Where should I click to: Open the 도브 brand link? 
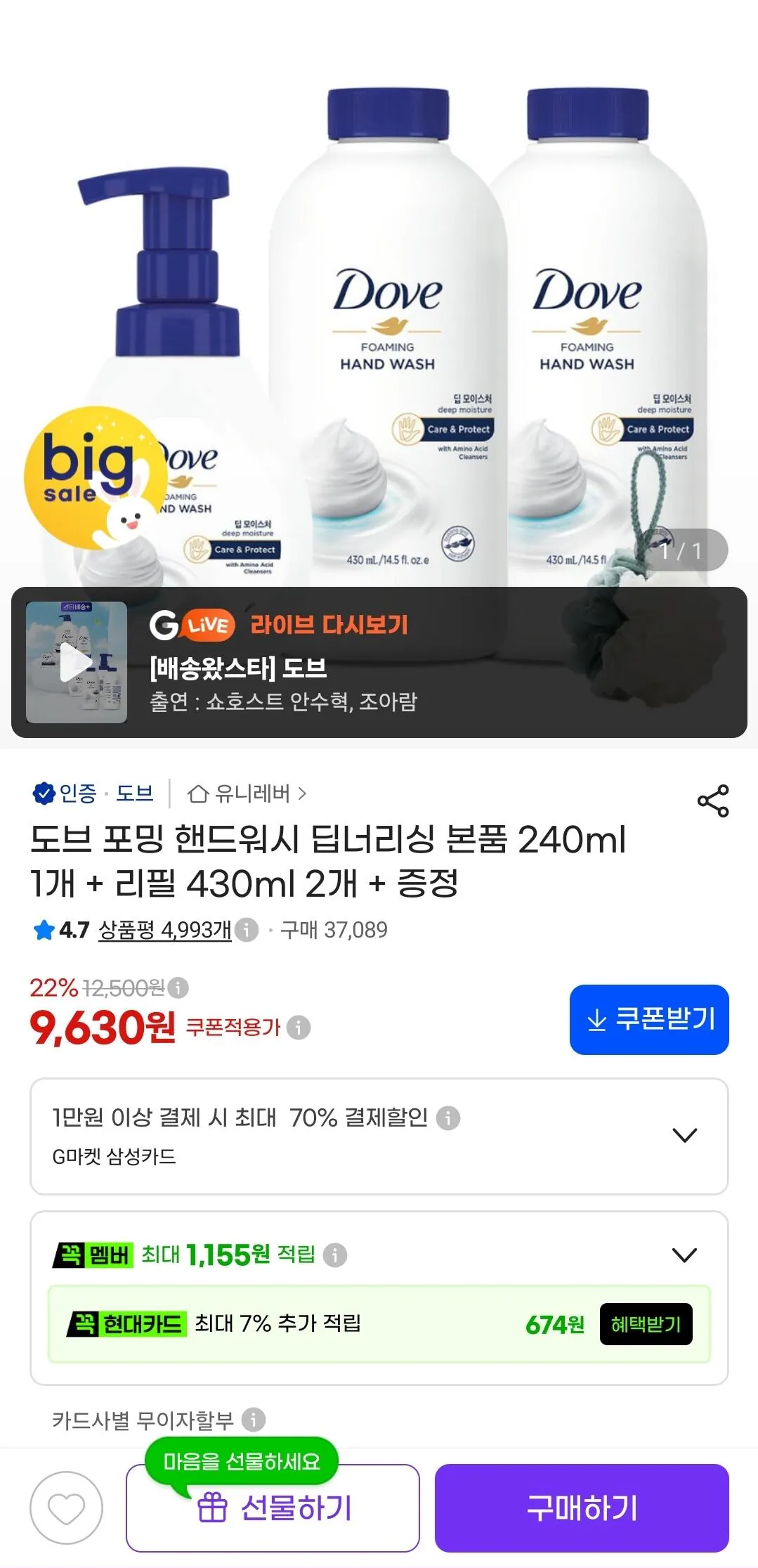(x=134, y=793)
